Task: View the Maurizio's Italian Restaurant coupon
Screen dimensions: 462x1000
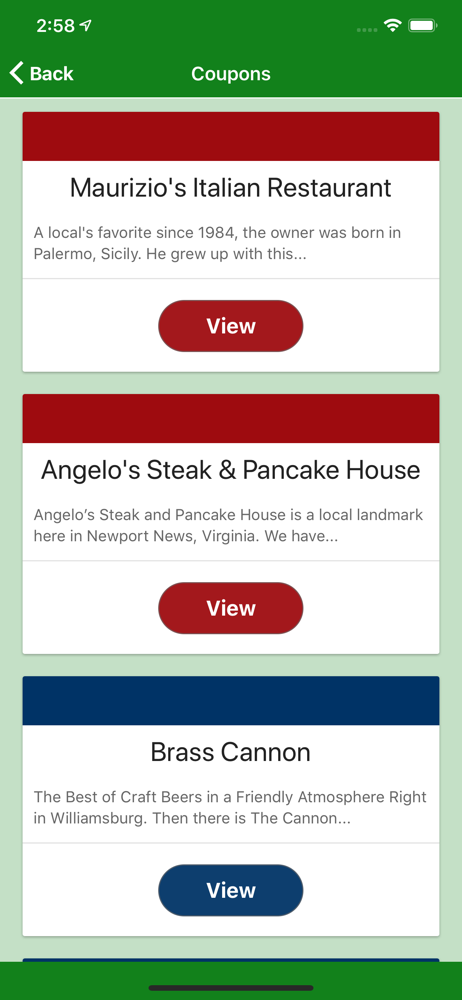Action: point(230,326)
